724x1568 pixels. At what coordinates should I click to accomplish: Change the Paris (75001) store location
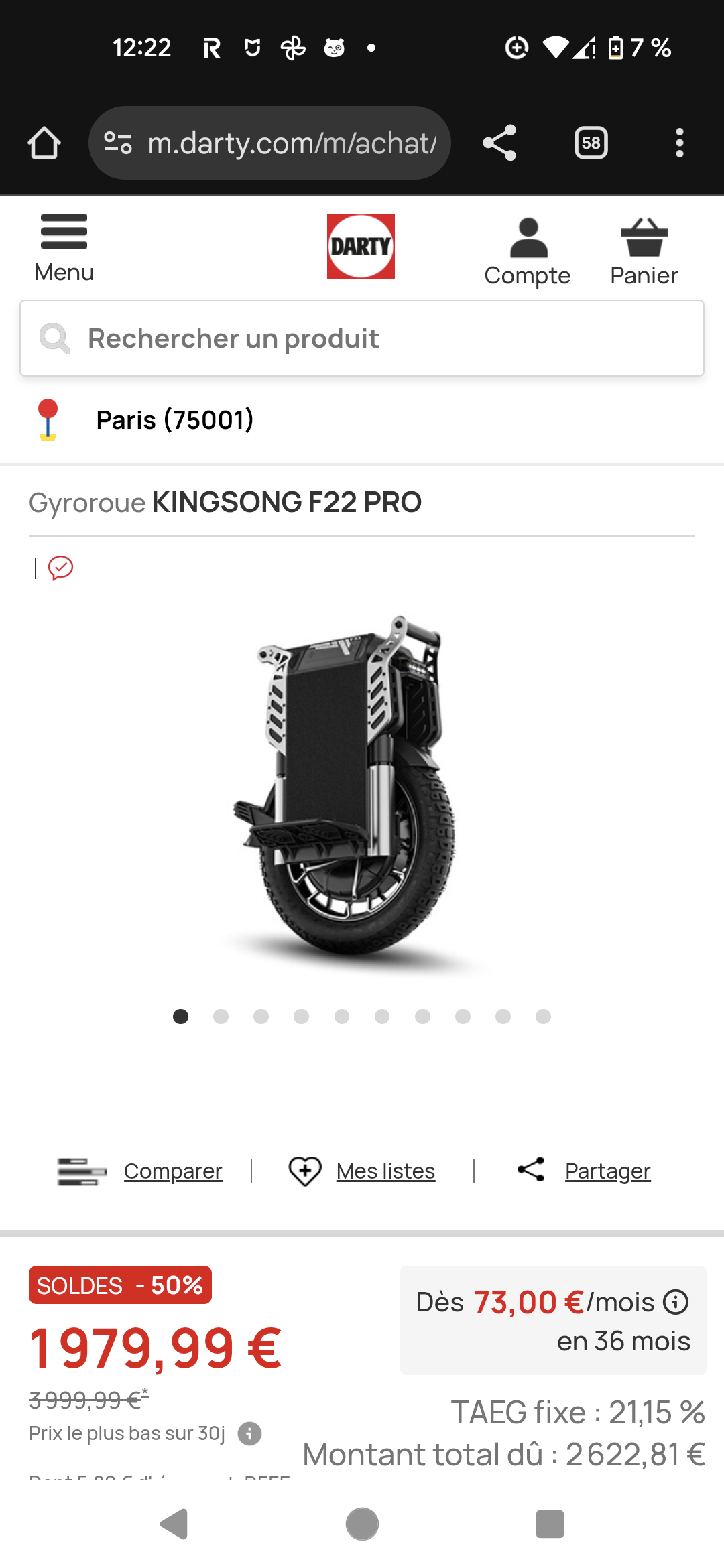pyautogui.click(x=174, y=420)
